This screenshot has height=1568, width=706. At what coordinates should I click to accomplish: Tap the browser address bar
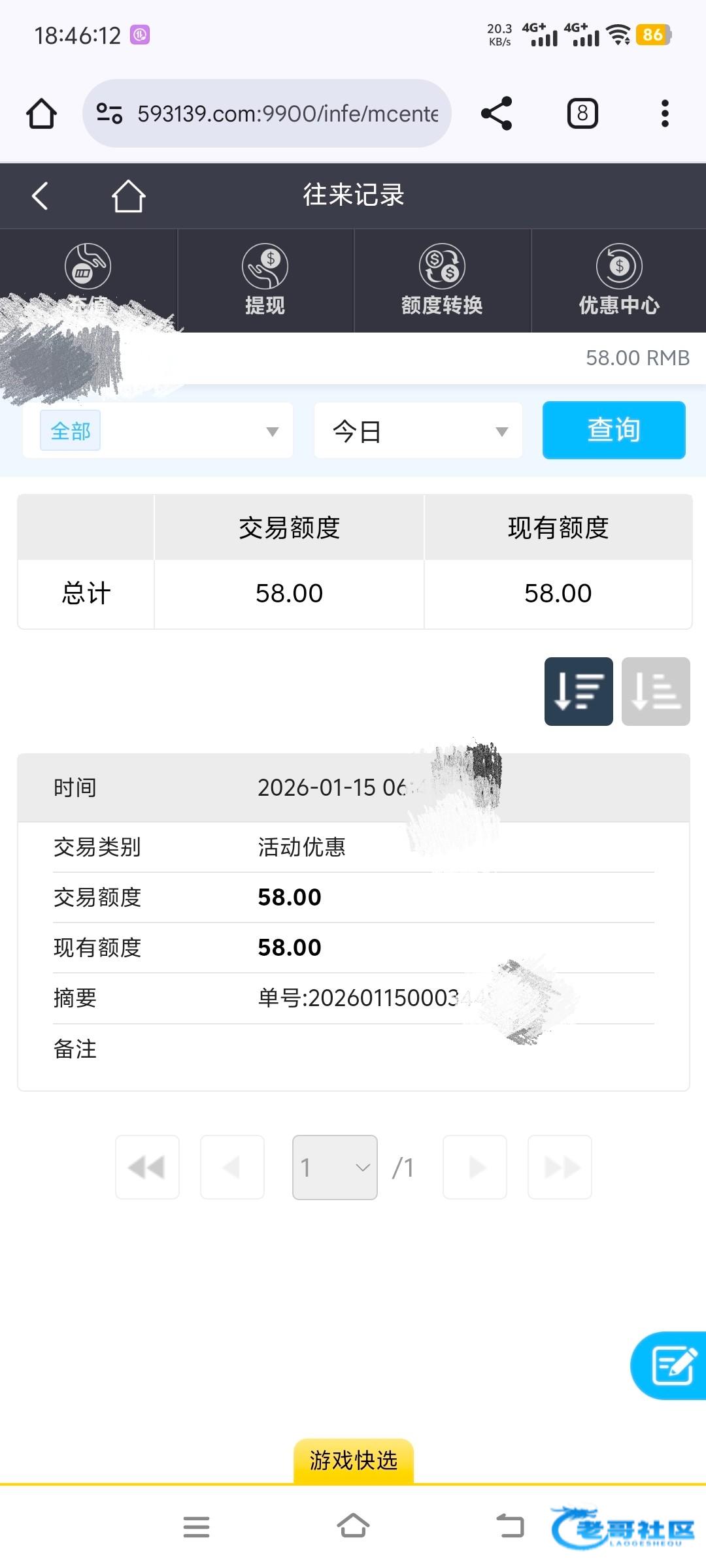(267, 114)
